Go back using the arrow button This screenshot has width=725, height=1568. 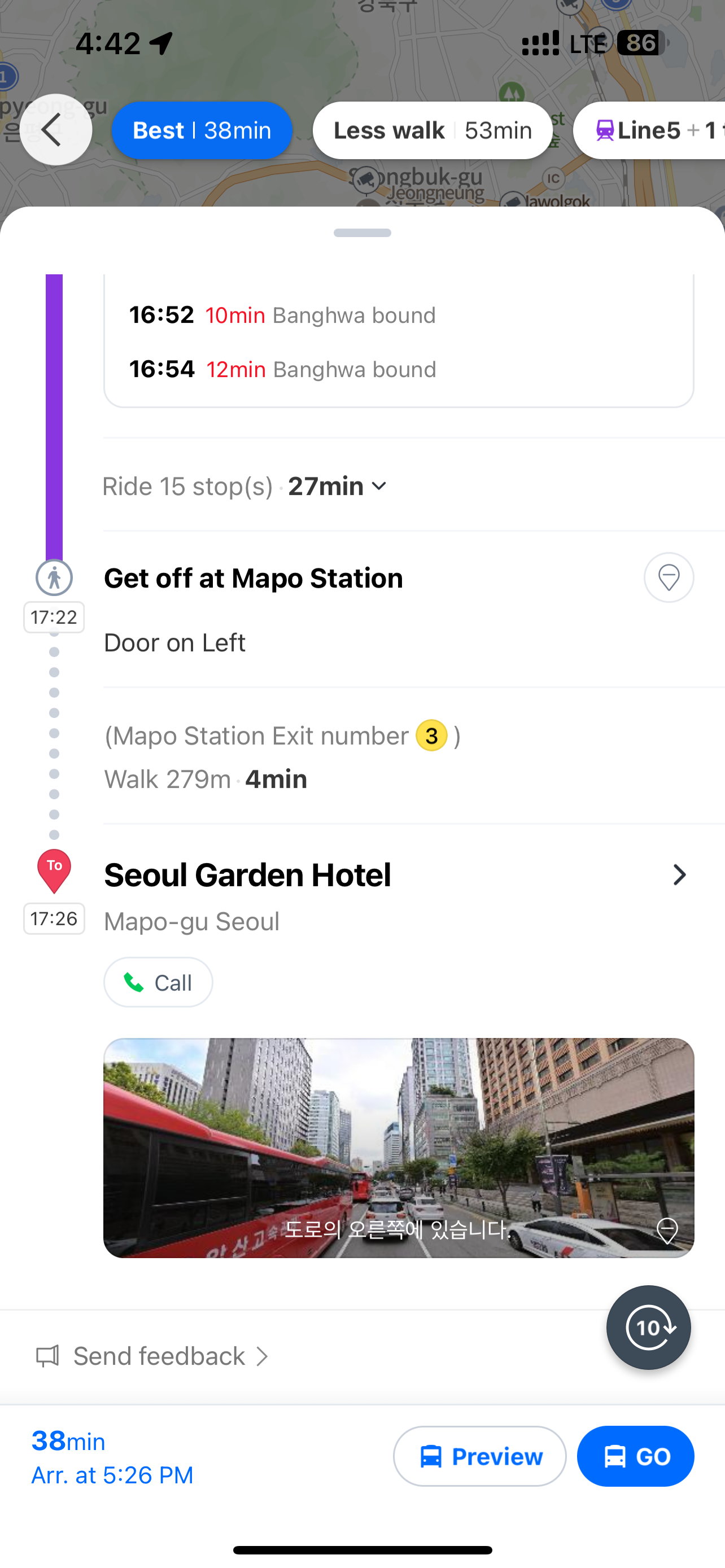pyautogui.click(x=55, y=130)
